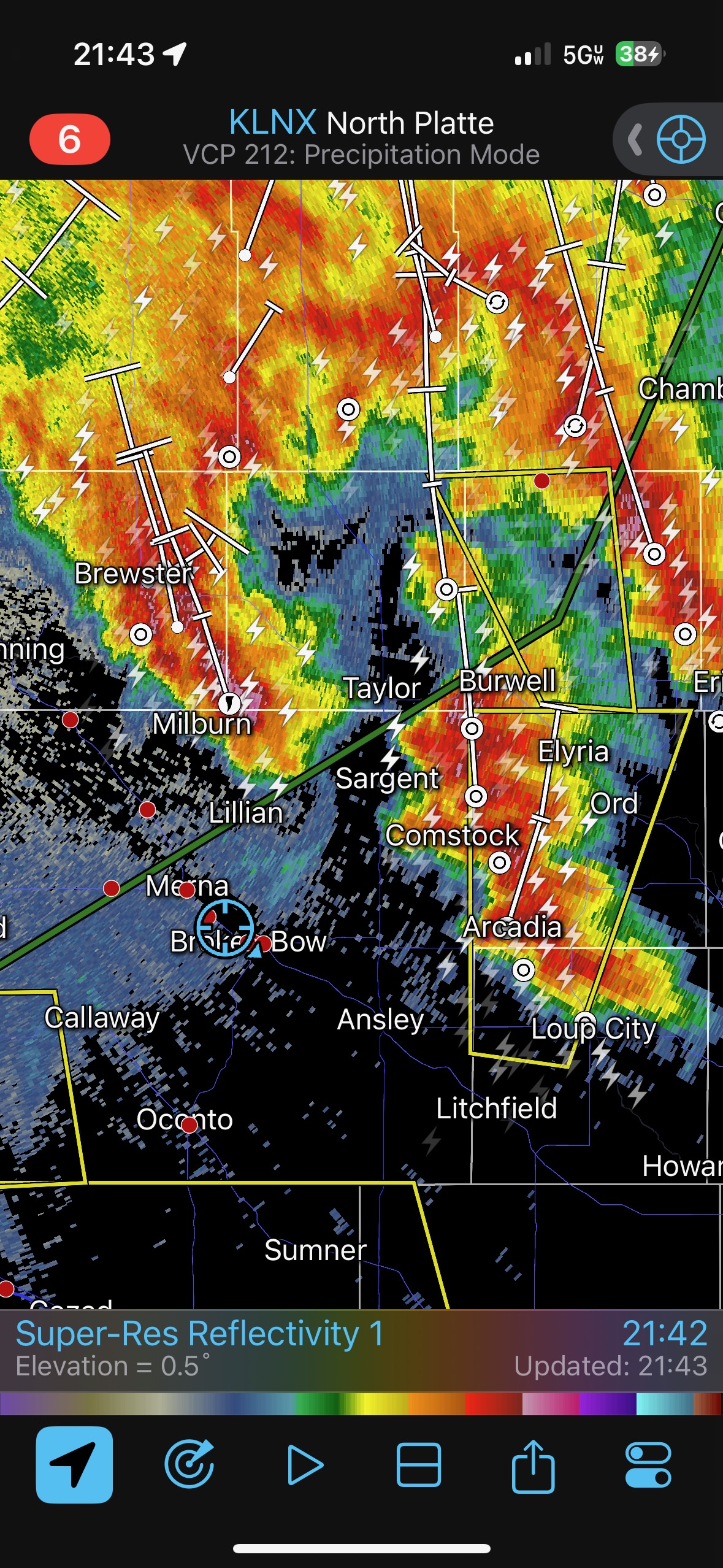Image resolution: width=723 pixels, height=1568 pixels.
Task: Open the split panel layout icon
Action: (419, 1464)
